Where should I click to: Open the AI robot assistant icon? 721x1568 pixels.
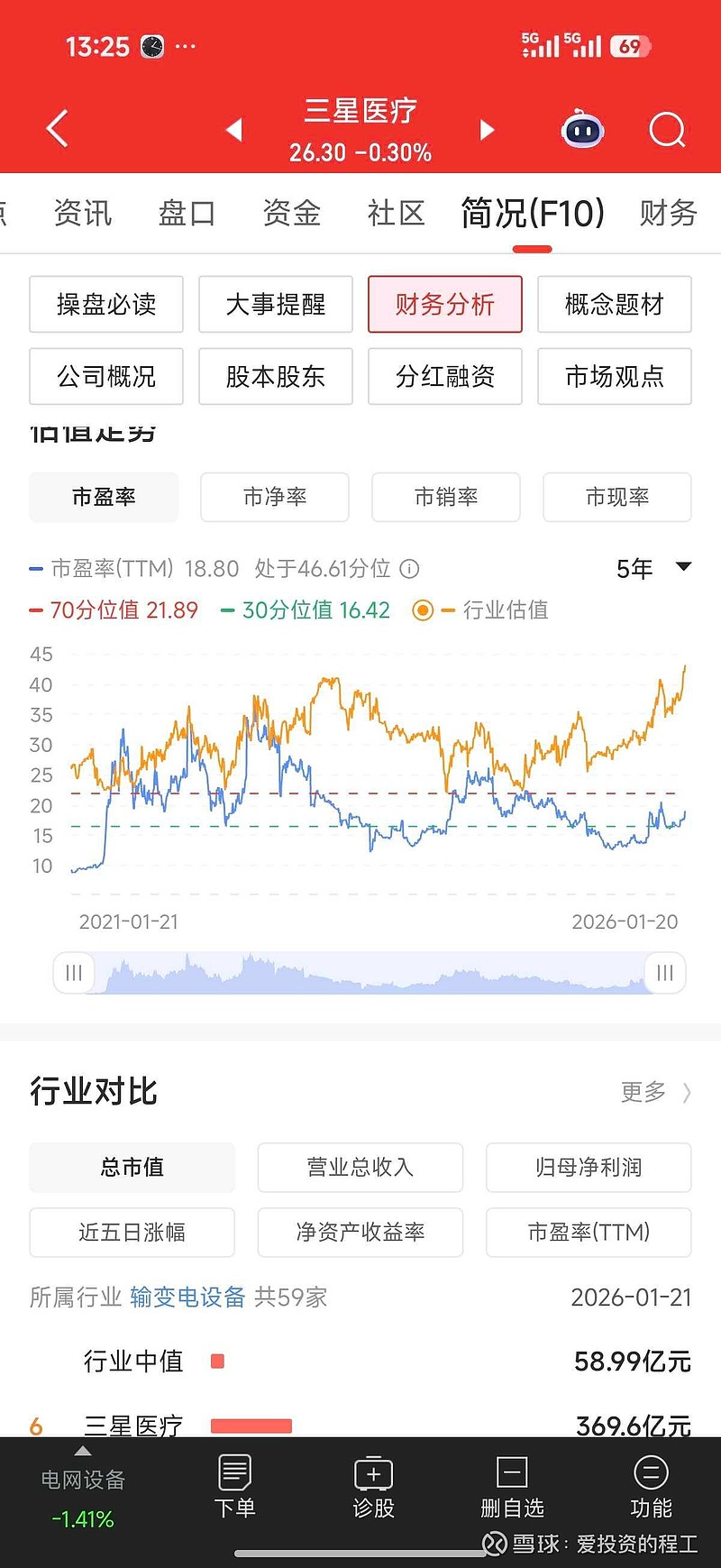click(x=581, y=129)
